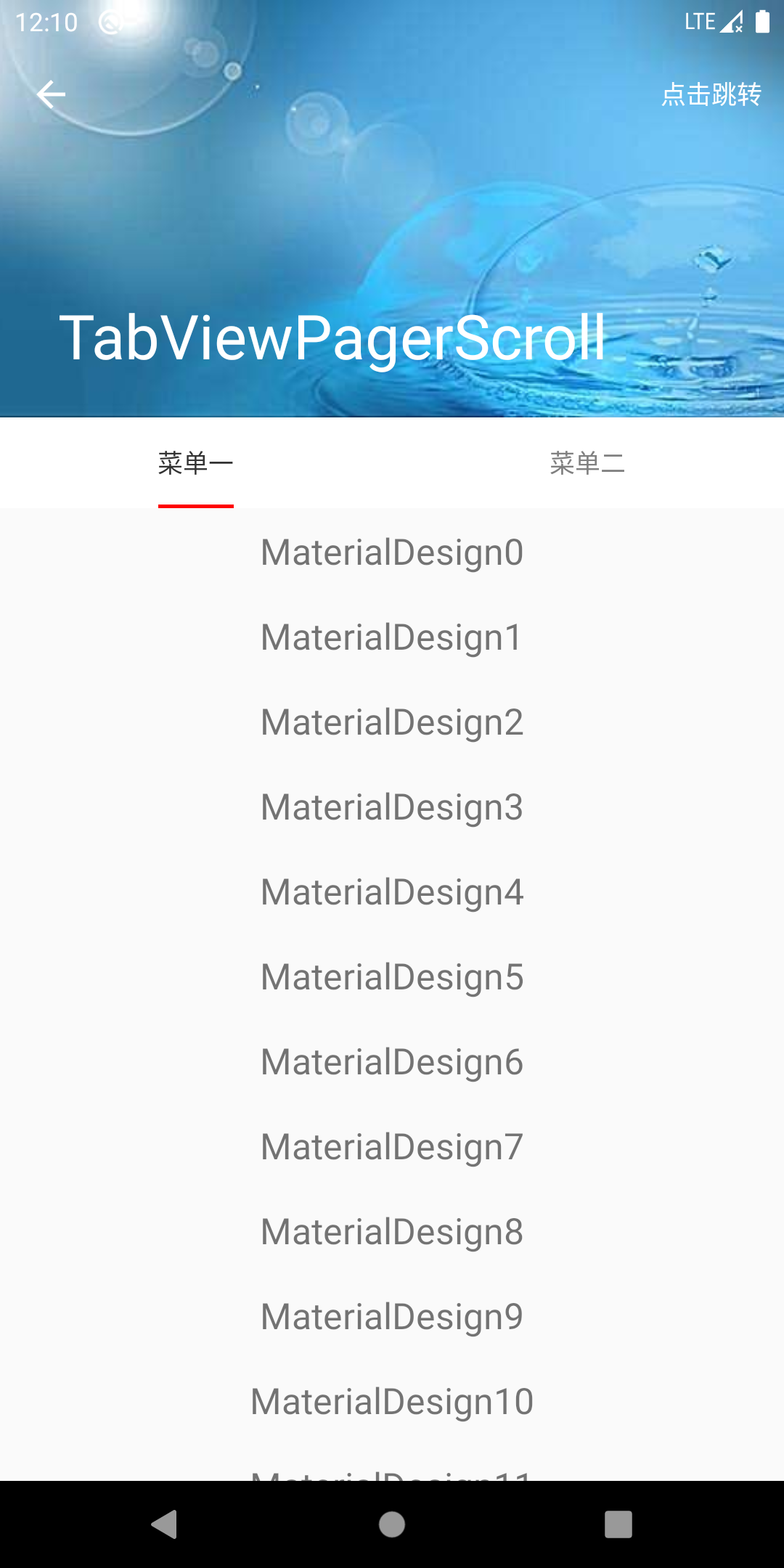Open the MaterialDesign10 list item
The width and height of the screenshot is (784, 1568).
392,1402
